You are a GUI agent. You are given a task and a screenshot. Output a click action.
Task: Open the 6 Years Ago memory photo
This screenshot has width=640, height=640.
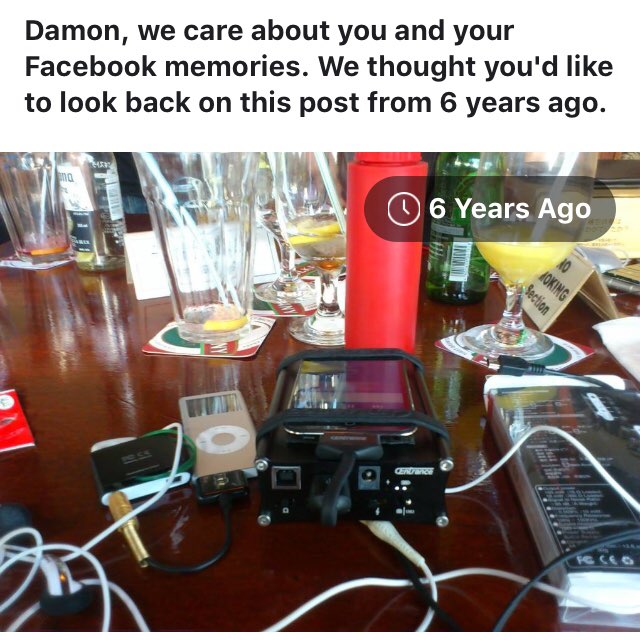(x=320, y=400)
